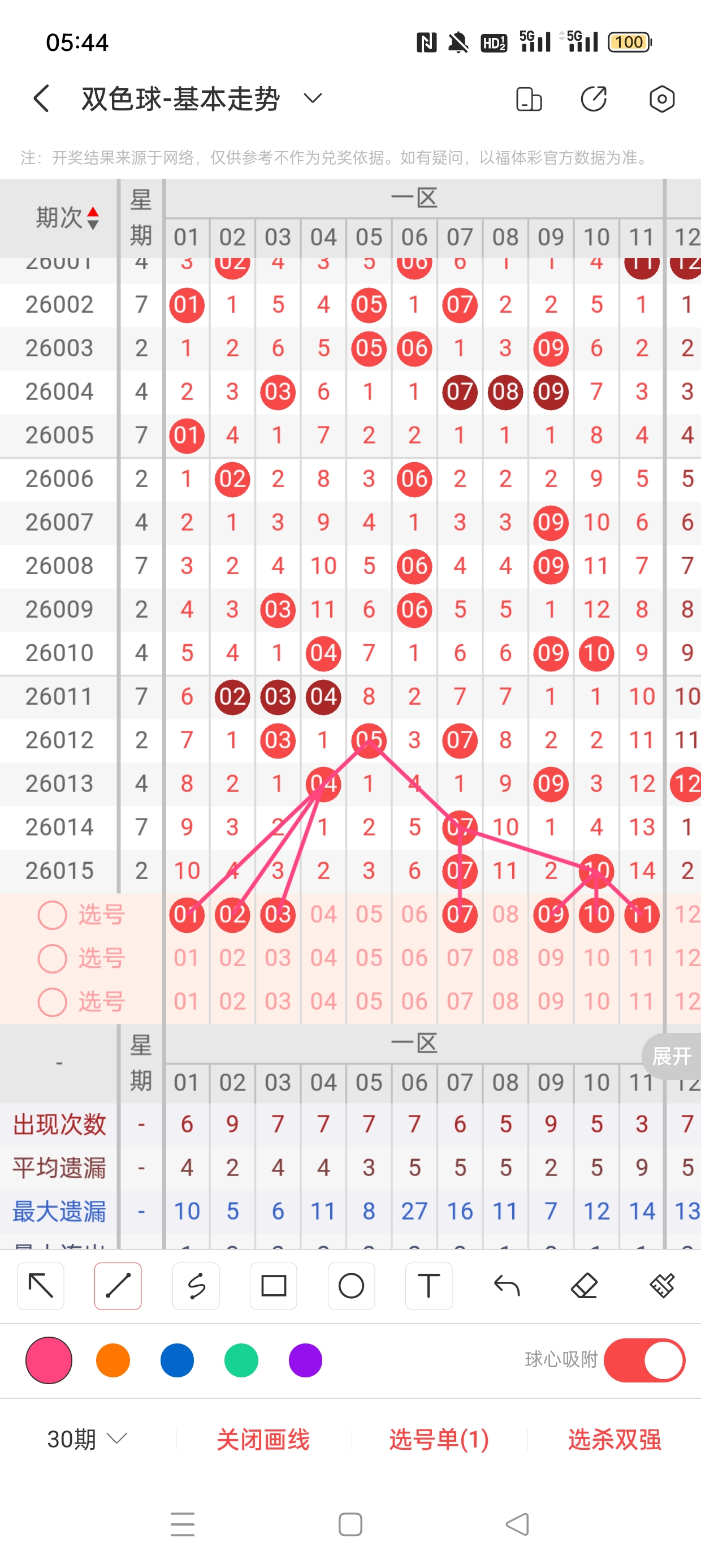Tap the 展开 button to expand statistics
The image size is (701, 1568).
(x=672, y=1056)
